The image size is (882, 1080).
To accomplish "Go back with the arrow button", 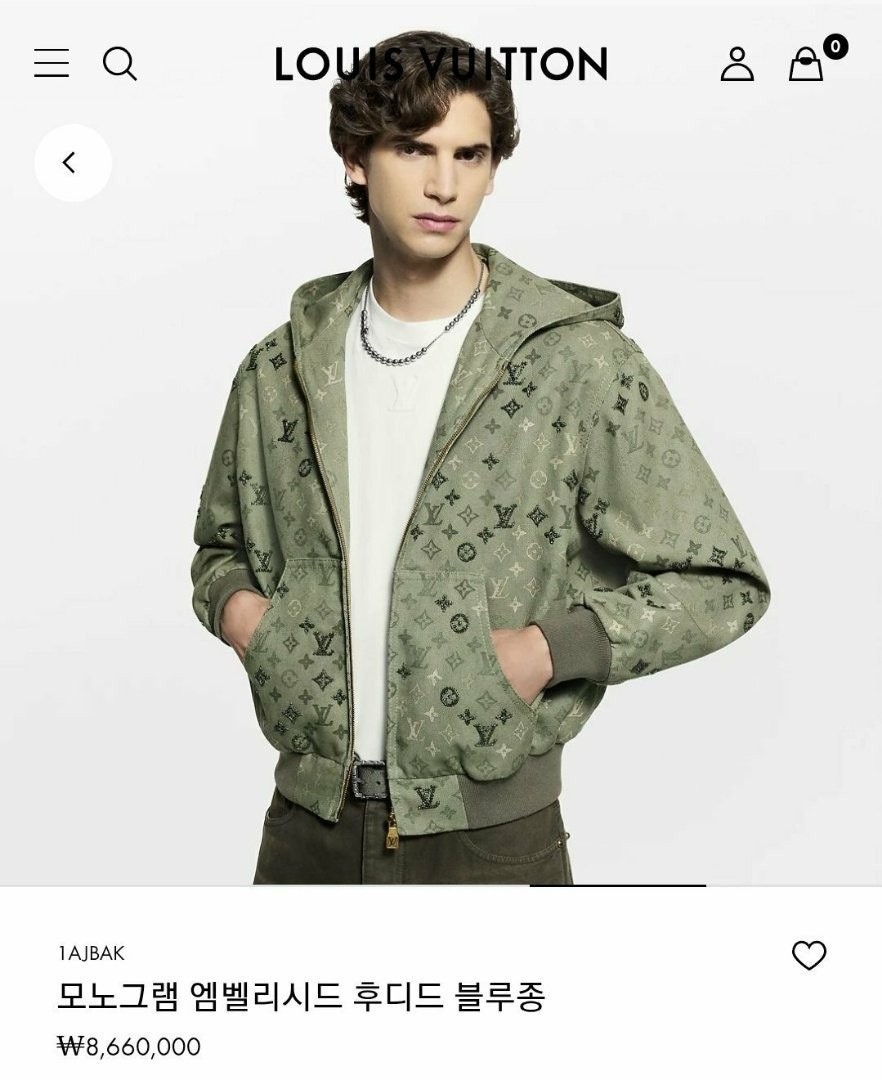I will pyautogui.click(x=72, y=163).
